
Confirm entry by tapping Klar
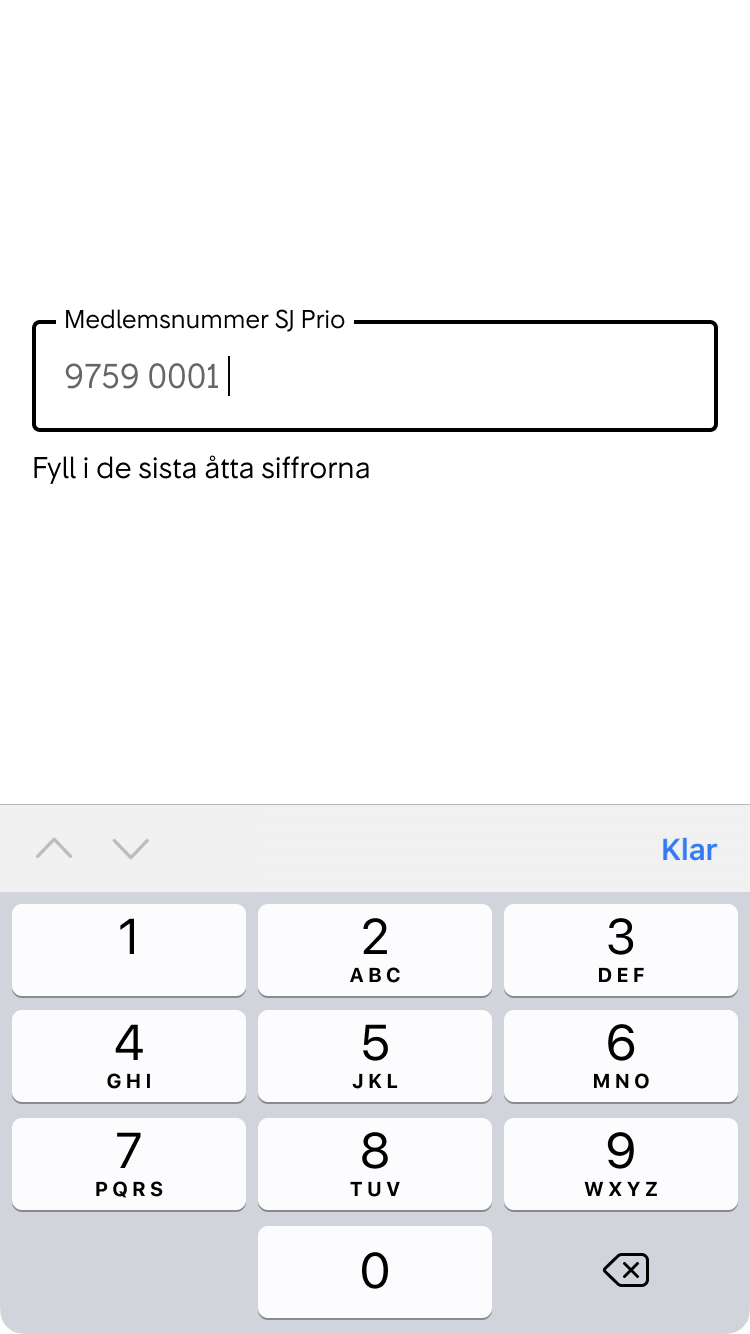[x=689, y=848]
